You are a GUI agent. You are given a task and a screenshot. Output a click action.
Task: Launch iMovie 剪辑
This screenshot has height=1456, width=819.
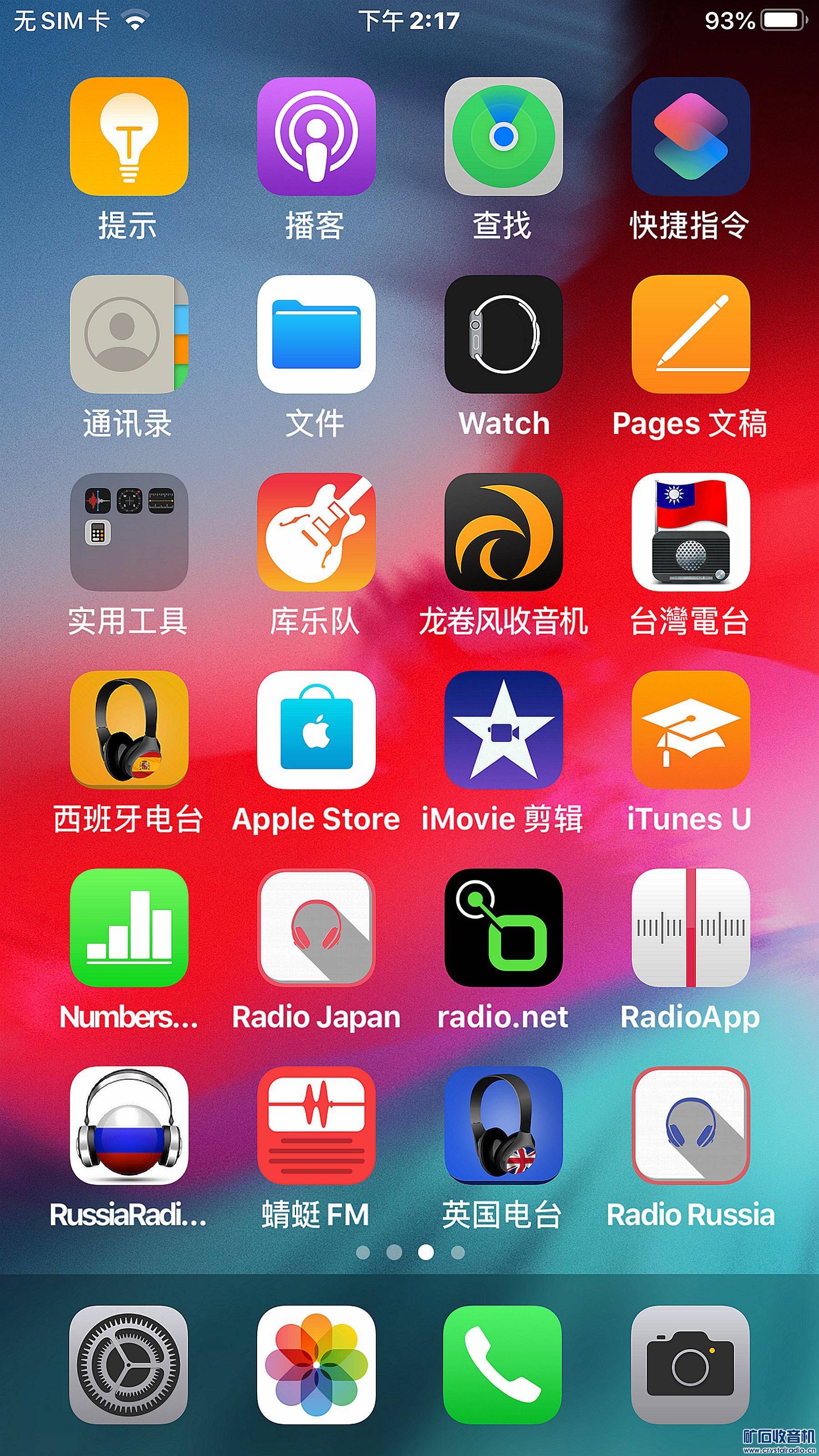pyautogui.click(x=503, y=730)
